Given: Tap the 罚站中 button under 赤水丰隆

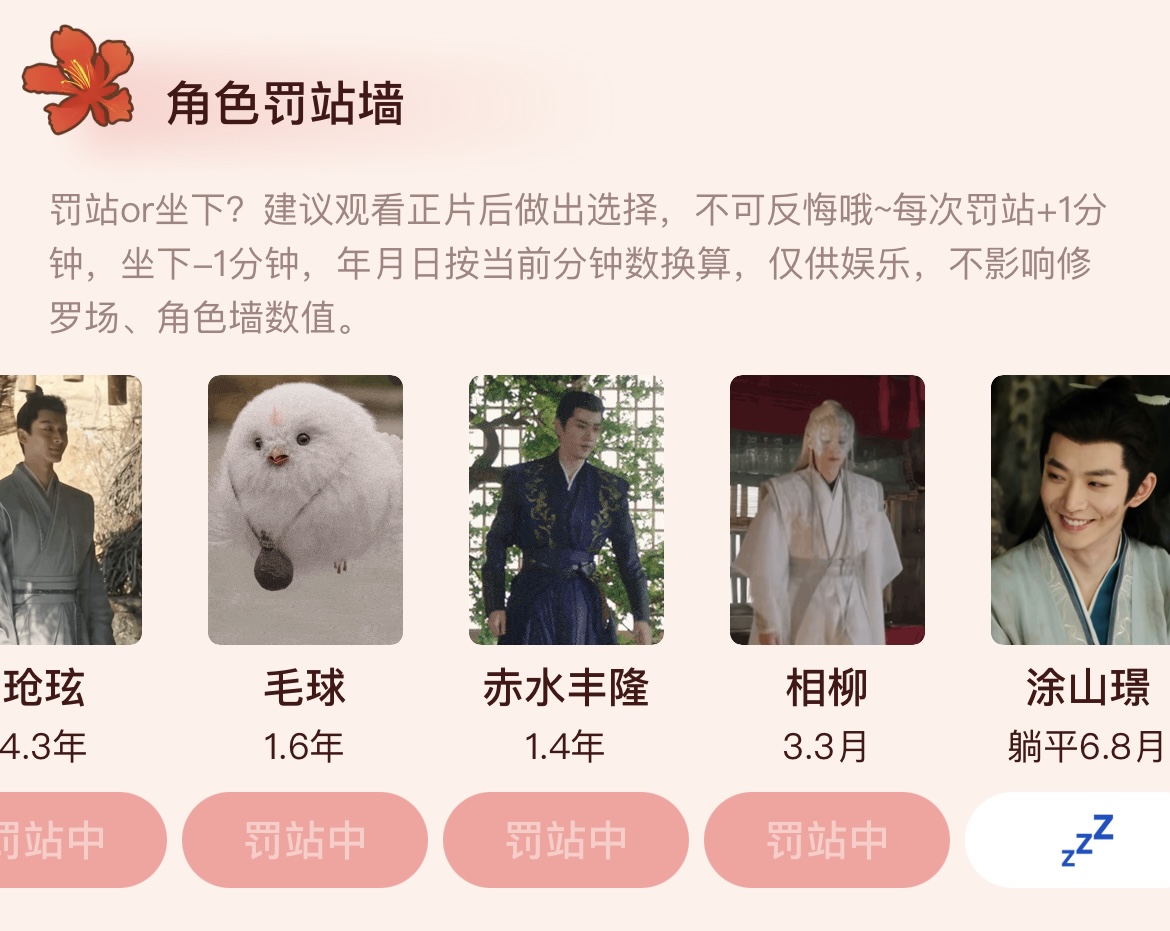Looking at the screenshot, I should coord(566,840).
